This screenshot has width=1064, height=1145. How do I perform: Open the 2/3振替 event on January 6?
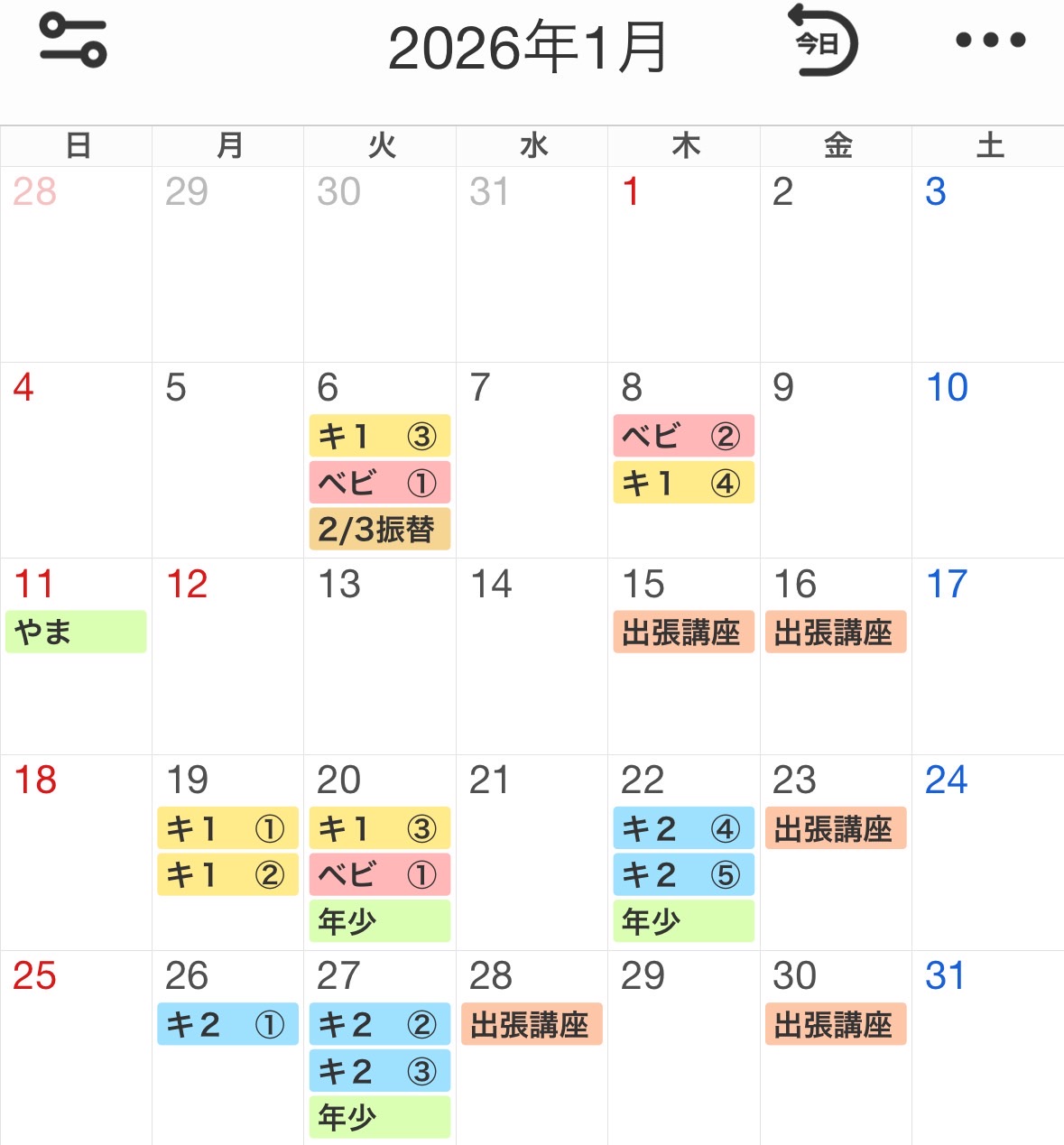[379, 530]
